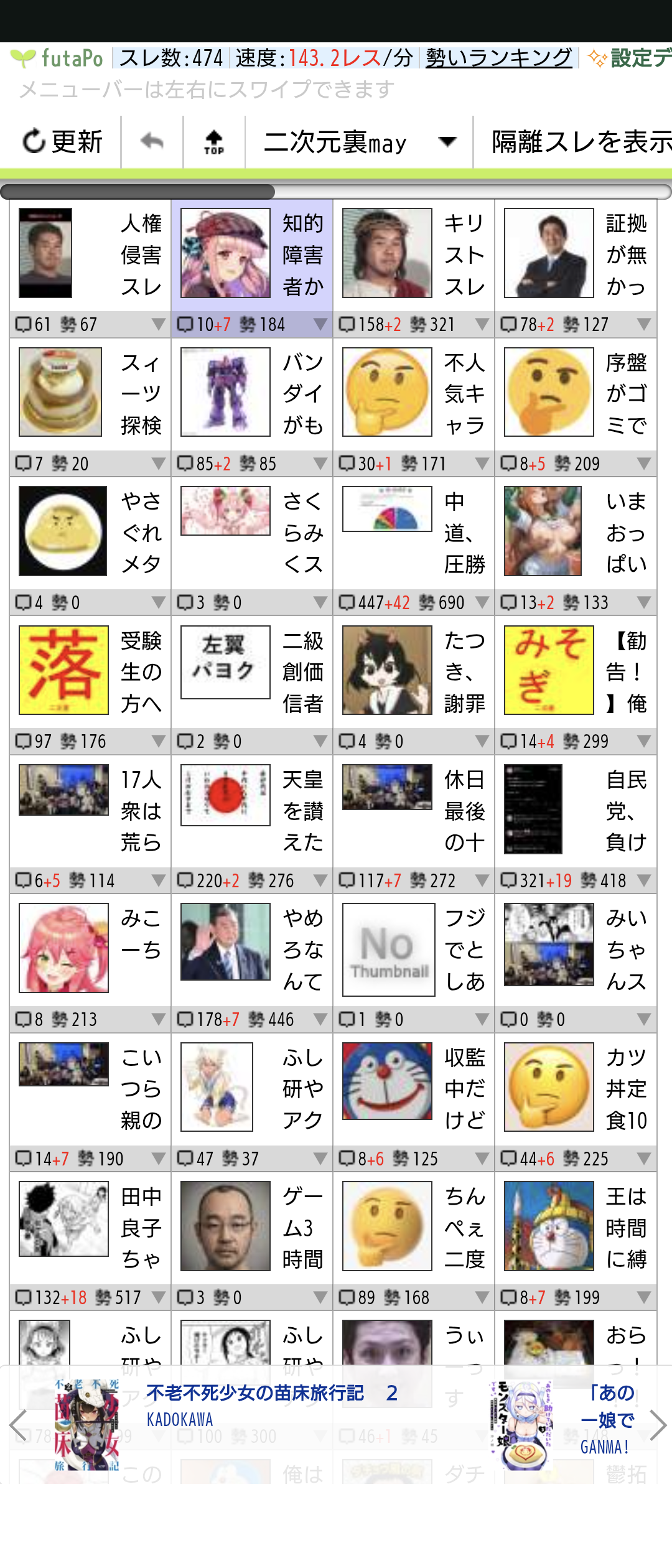The height and width of the screenshot is (1568, 672).
Task: Expand the arrow on the 447+42 勢690 bar
Action: (482, 602)
